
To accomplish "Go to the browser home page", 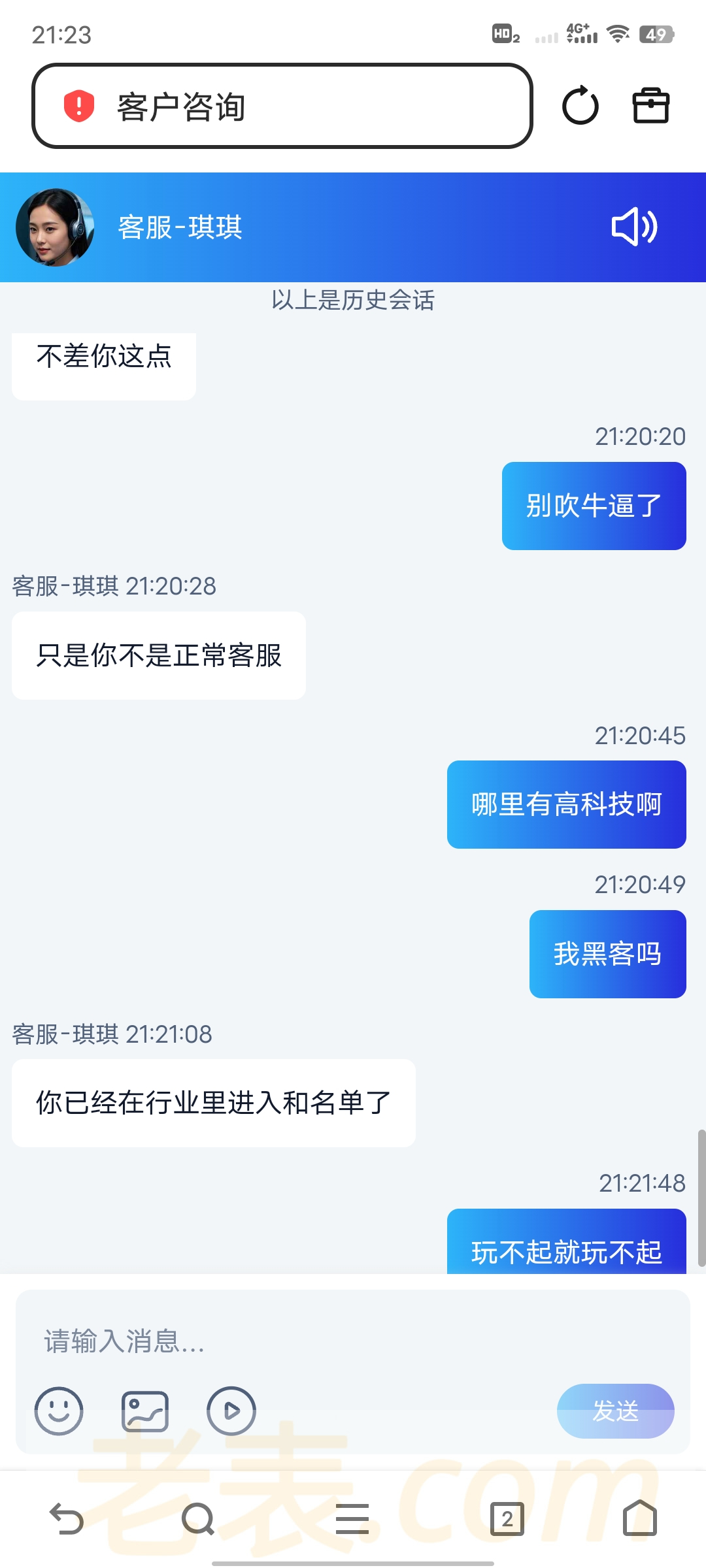I will click(639, 1518).
